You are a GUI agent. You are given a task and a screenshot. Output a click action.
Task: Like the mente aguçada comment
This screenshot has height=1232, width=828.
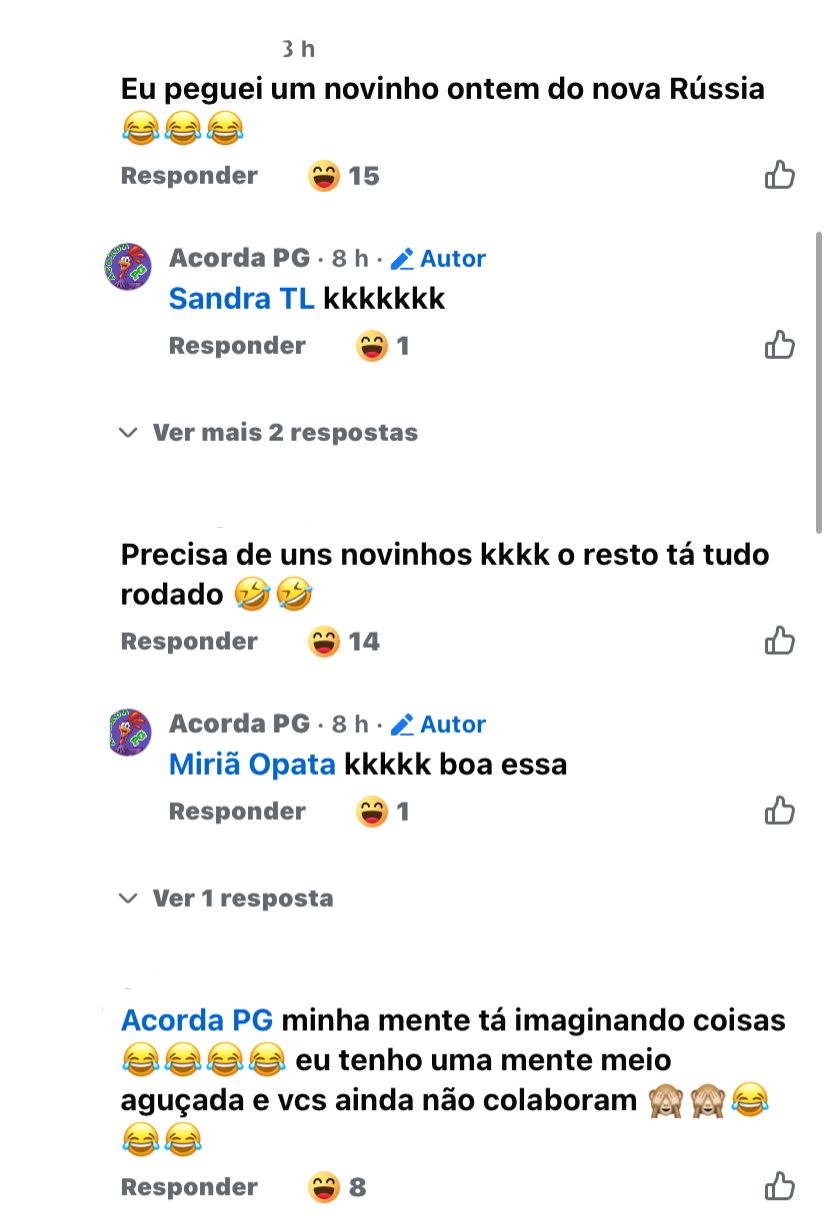pos(779,1186)
